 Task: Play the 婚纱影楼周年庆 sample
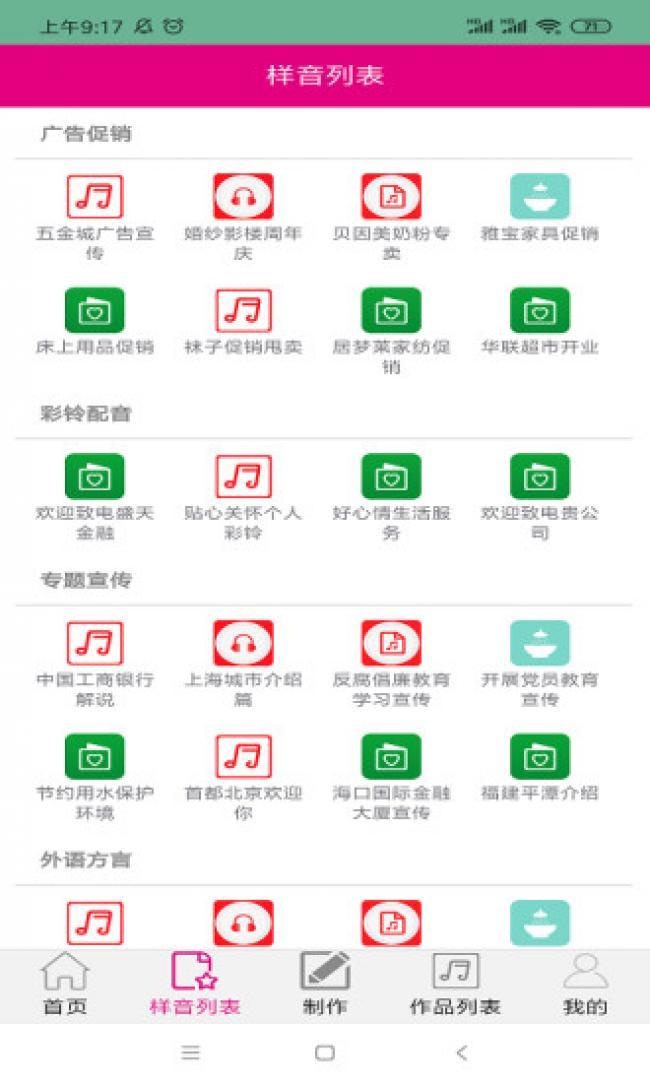pos(243,197)
